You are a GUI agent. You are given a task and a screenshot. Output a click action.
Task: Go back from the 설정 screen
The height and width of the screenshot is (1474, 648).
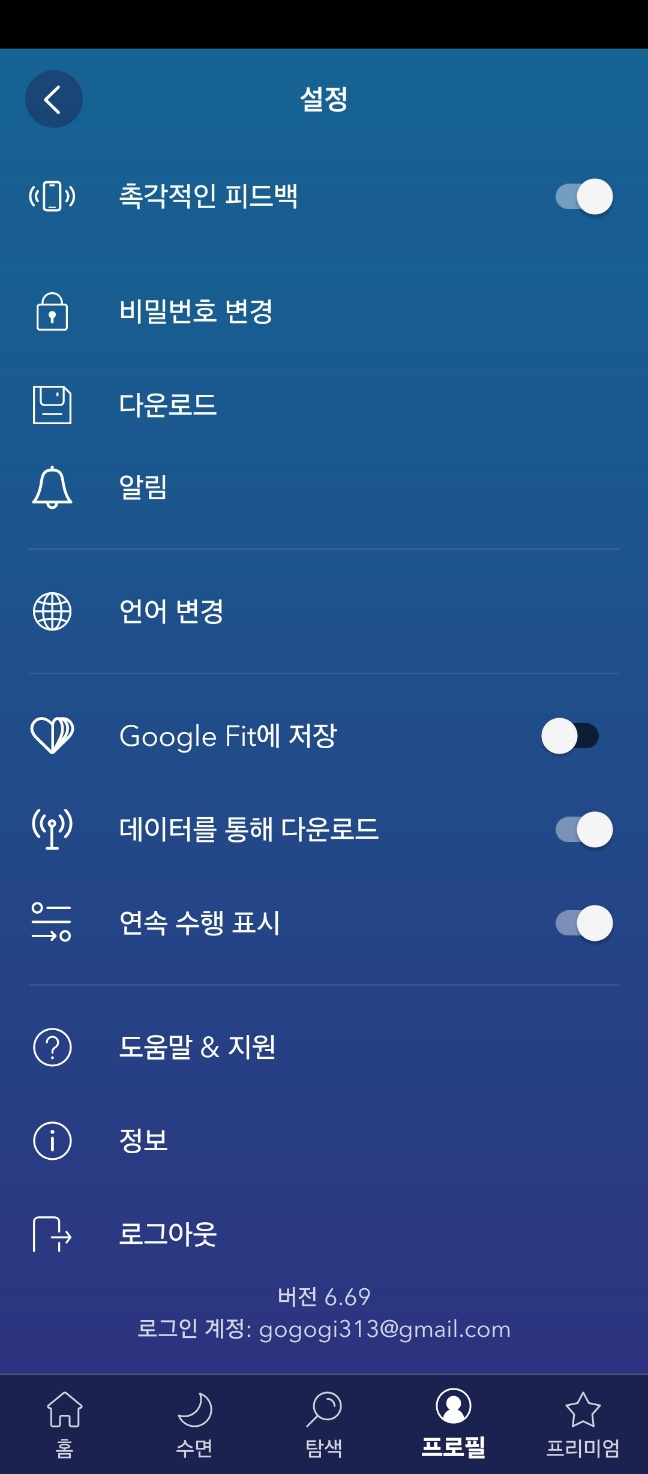pyautogui.click(x=53, y=99)
